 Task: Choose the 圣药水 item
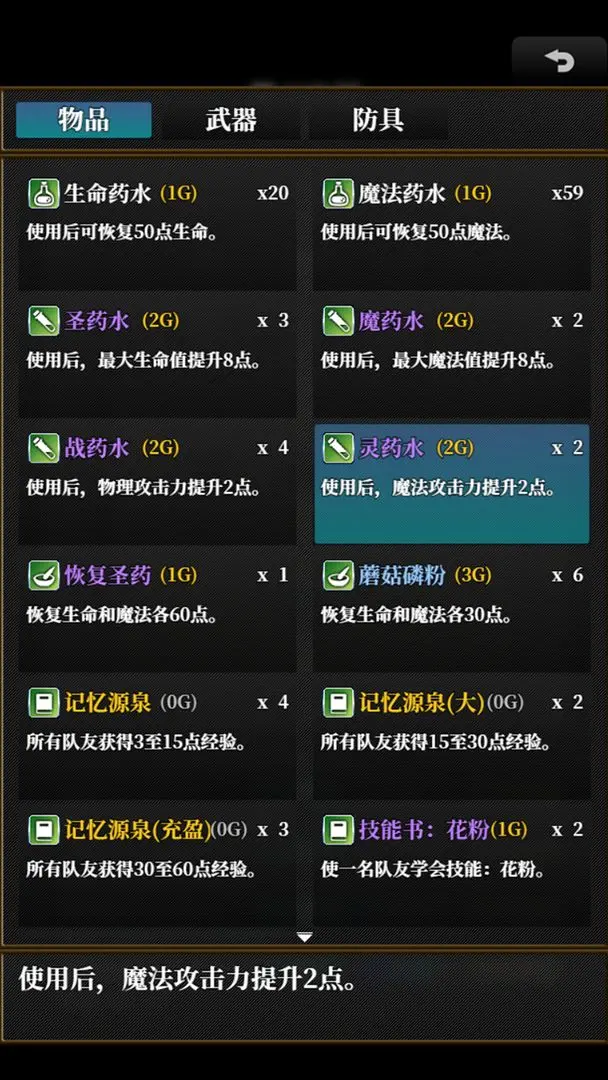tap(158, 358)
